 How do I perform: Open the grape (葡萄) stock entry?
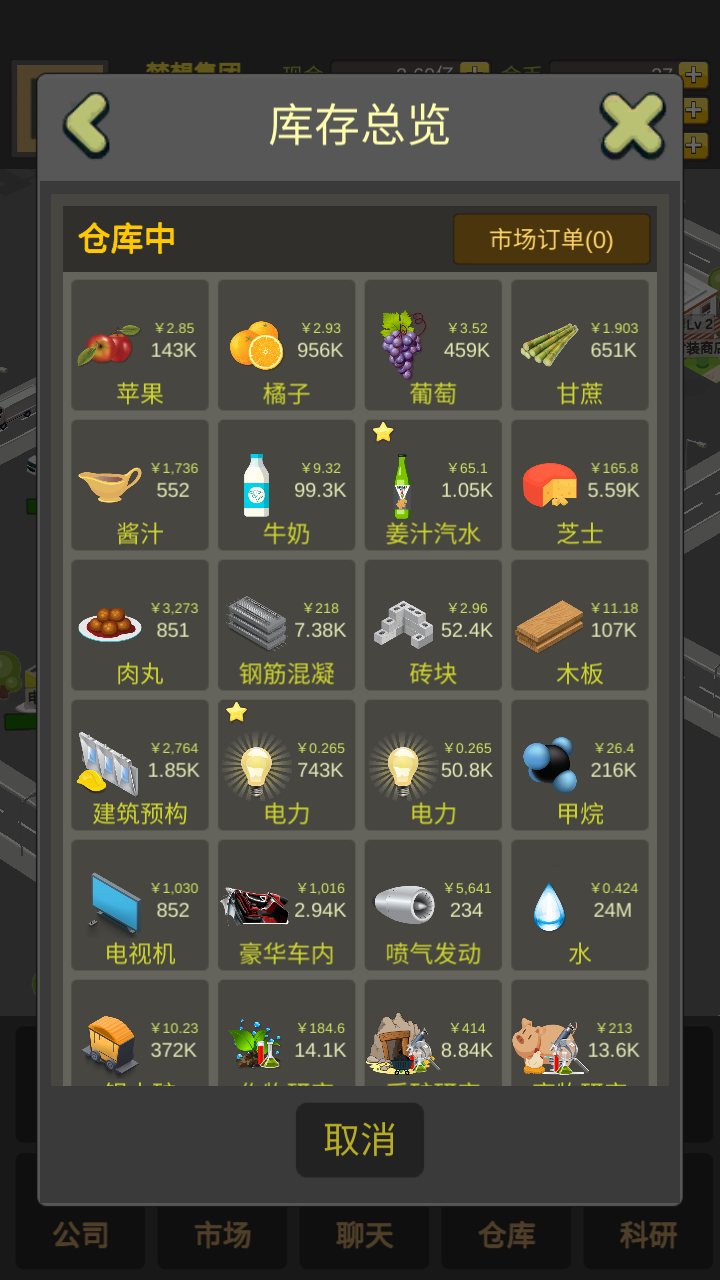click(432, 345)
